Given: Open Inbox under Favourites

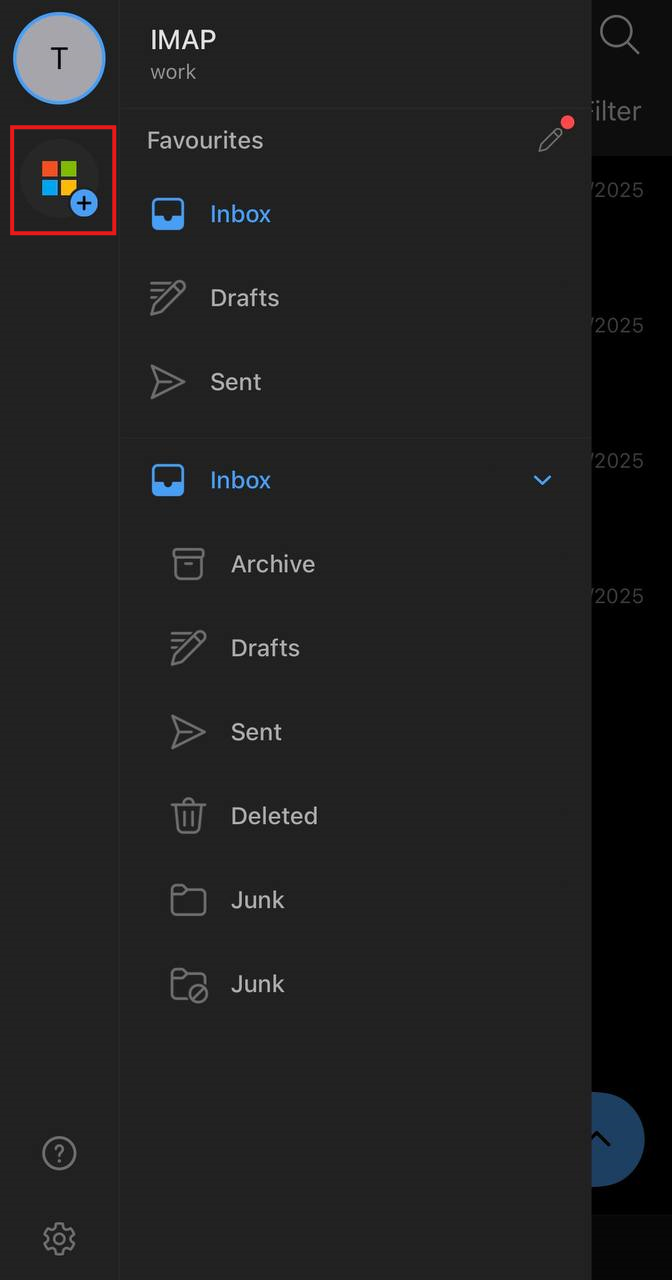Looking at the screenshot, I should 240,214.
